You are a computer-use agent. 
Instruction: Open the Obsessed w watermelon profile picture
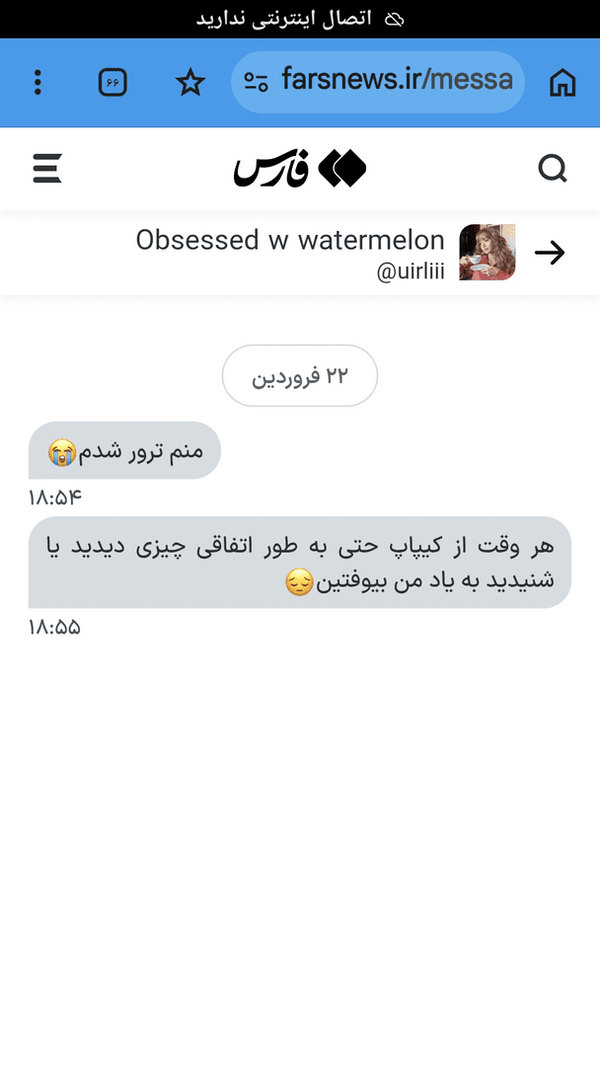[x=487, y=253]
